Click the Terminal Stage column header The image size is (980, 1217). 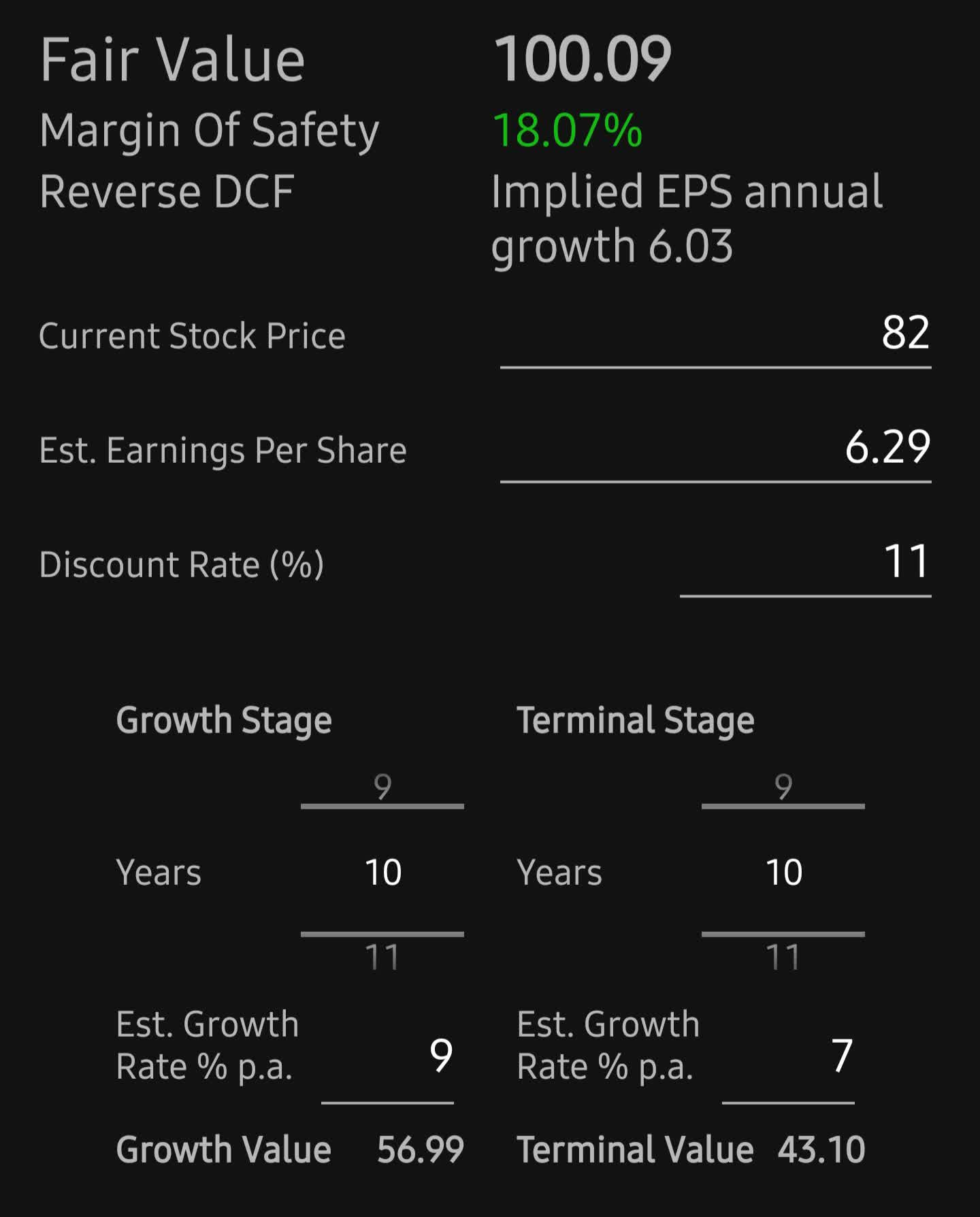[636, 718]
